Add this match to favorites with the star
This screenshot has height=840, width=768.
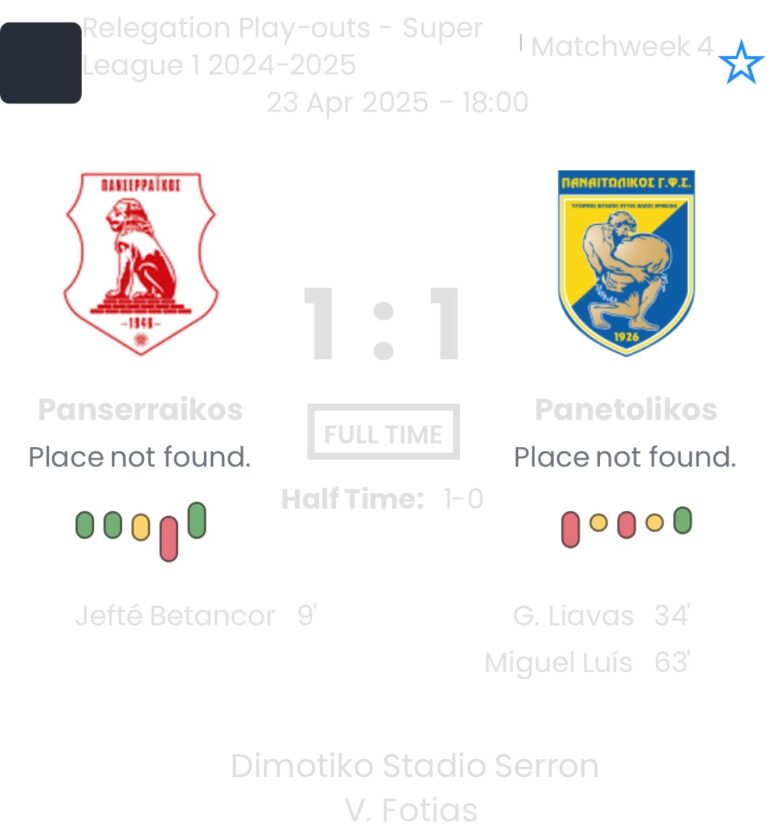(x=741, y=63)
